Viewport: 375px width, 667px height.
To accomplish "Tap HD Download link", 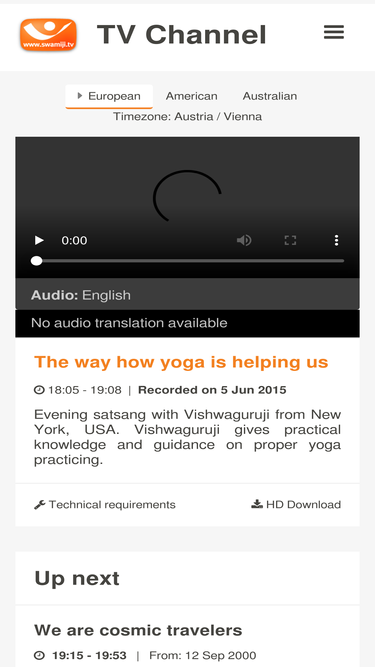I will point(296,505).
